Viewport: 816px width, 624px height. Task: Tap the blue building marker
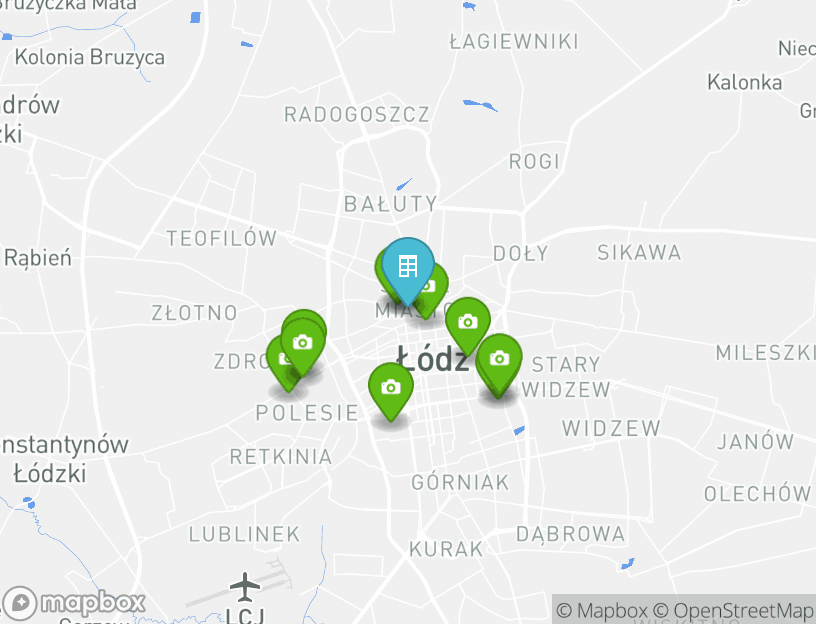(407, 267)
